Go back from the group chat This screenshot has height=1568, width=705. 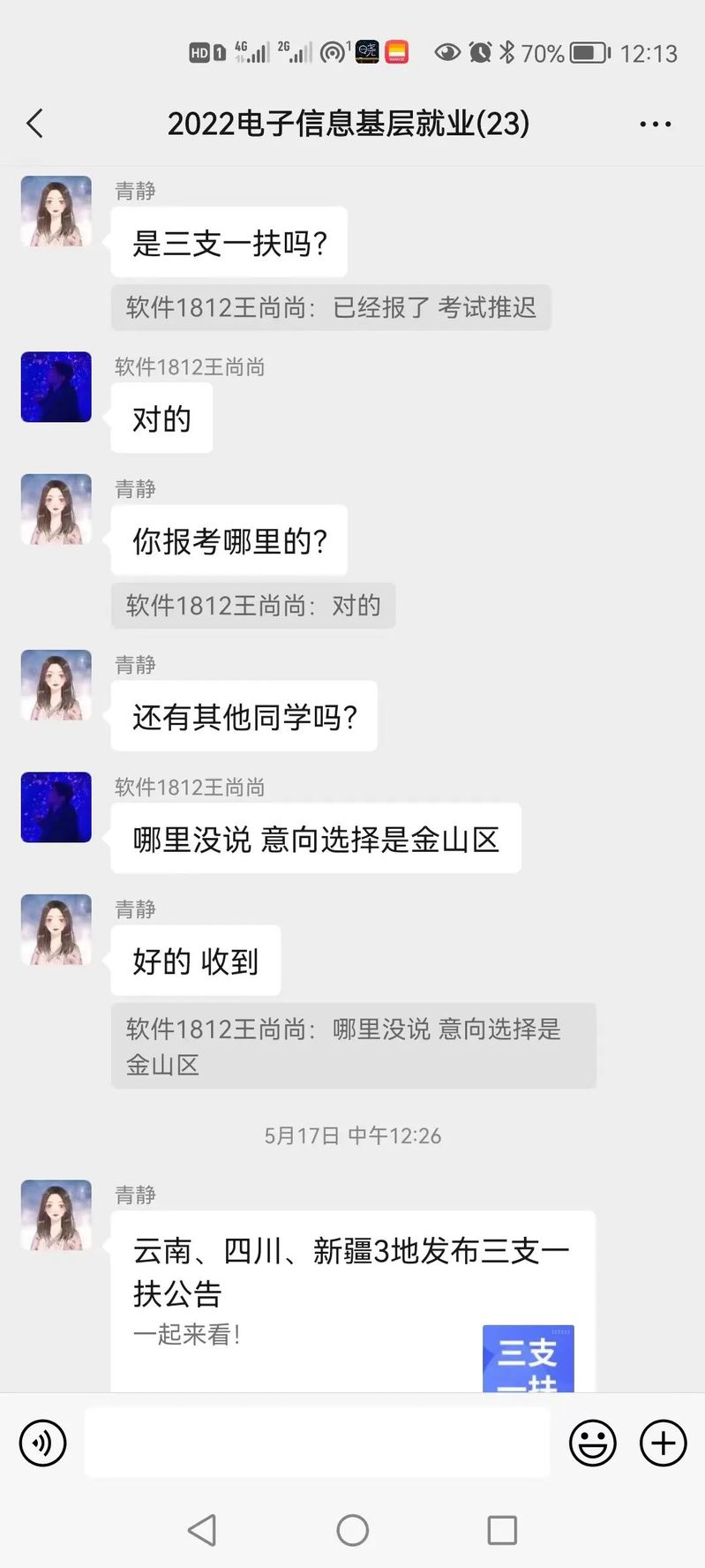tap(35, 124)
